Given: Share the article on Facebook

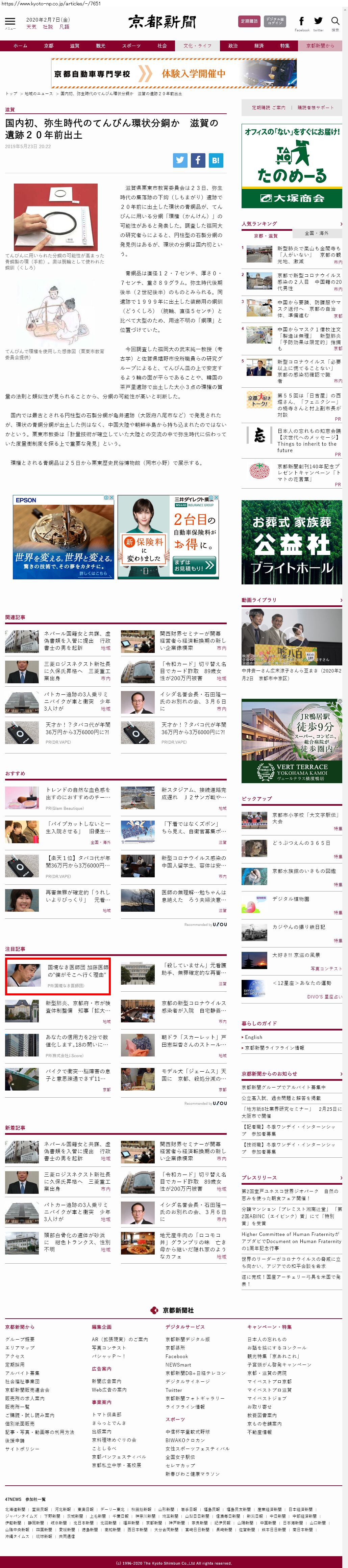Looking at the screenshot, I should (x=198, y=160).
